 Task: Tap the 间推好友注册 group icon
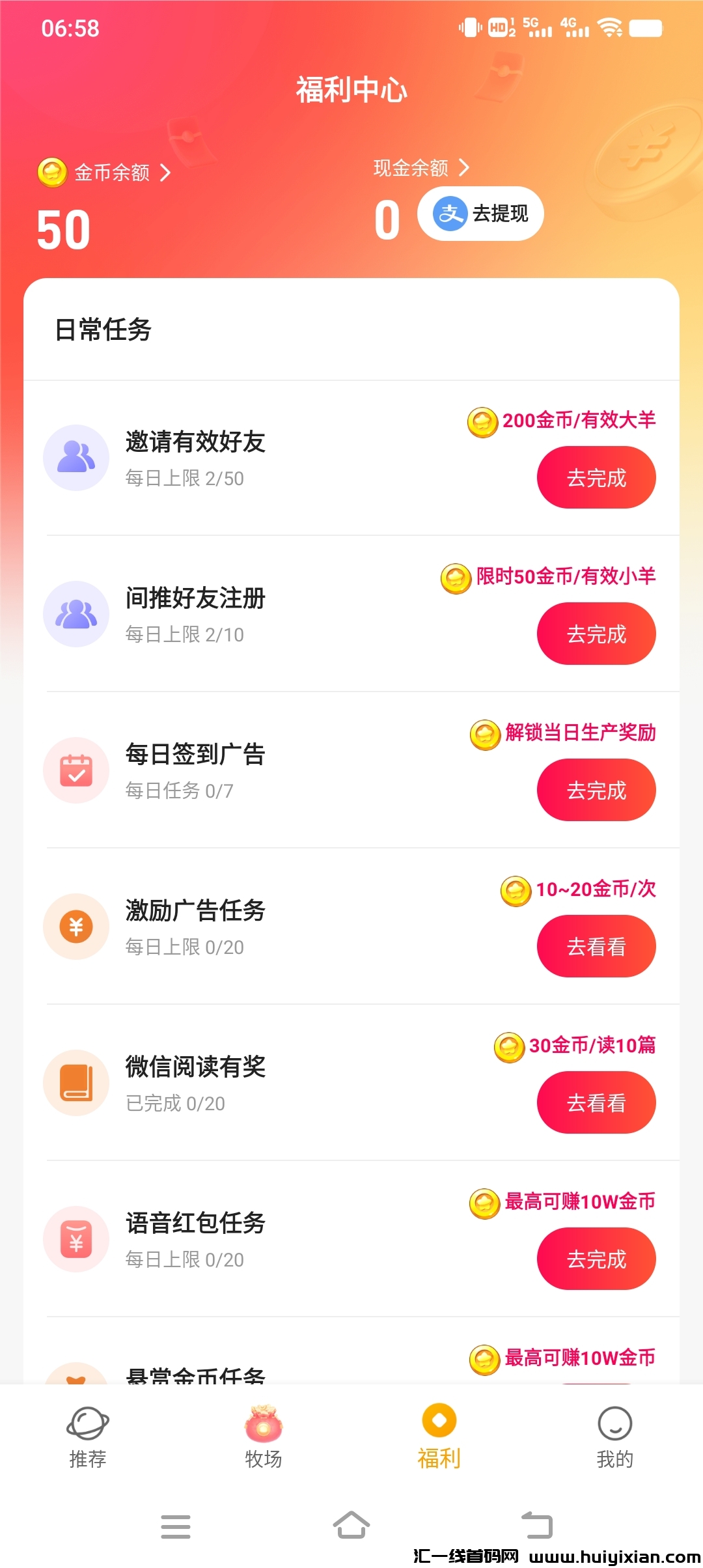click(76, 614)
